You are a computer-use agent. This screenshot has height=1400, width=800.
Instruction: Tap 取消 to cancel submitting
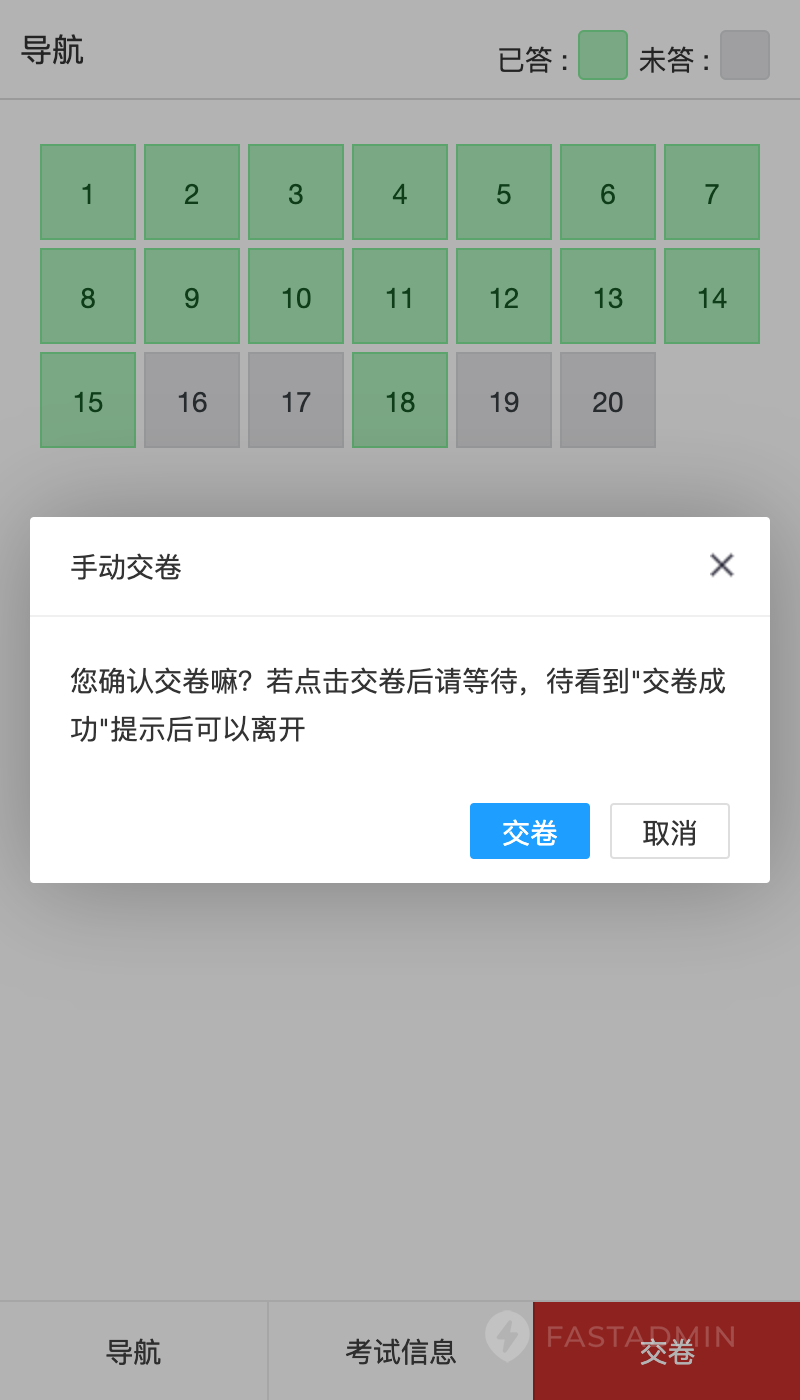click(669, 831)
